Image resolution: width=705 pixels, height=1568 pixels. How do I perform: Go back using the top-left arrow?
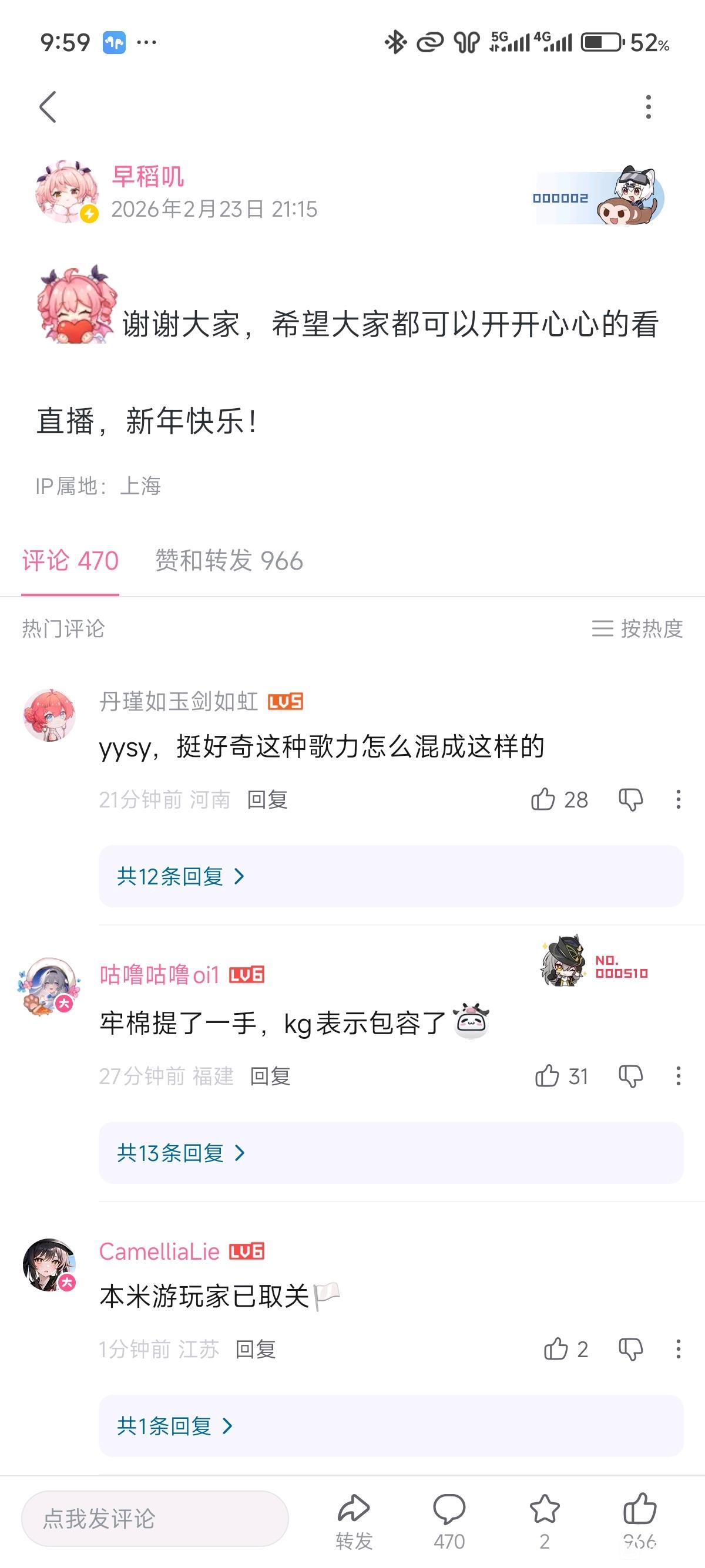pyautogui.click(x=48, y=107)
